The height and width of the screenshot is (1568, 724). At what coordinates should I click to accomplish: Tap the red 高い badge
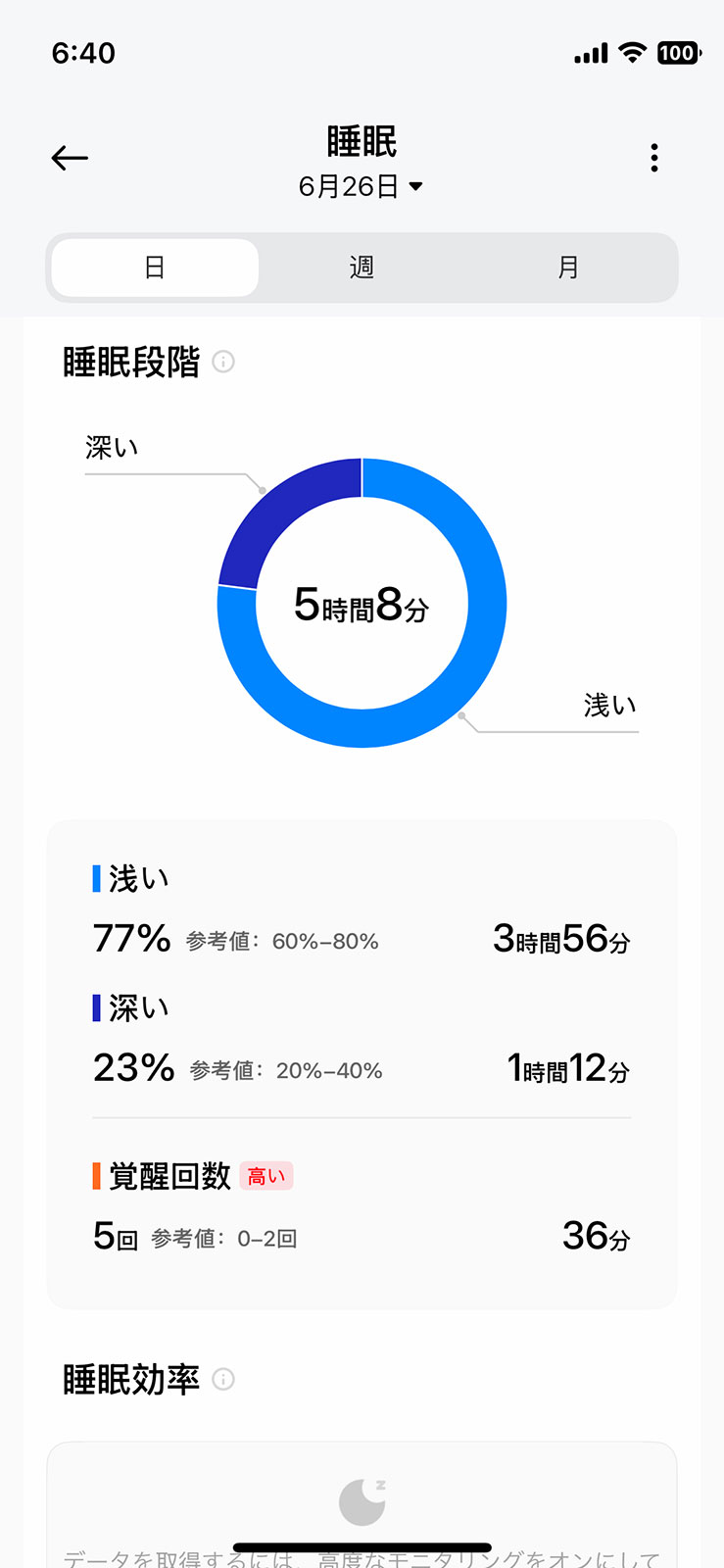[265, 1175]
